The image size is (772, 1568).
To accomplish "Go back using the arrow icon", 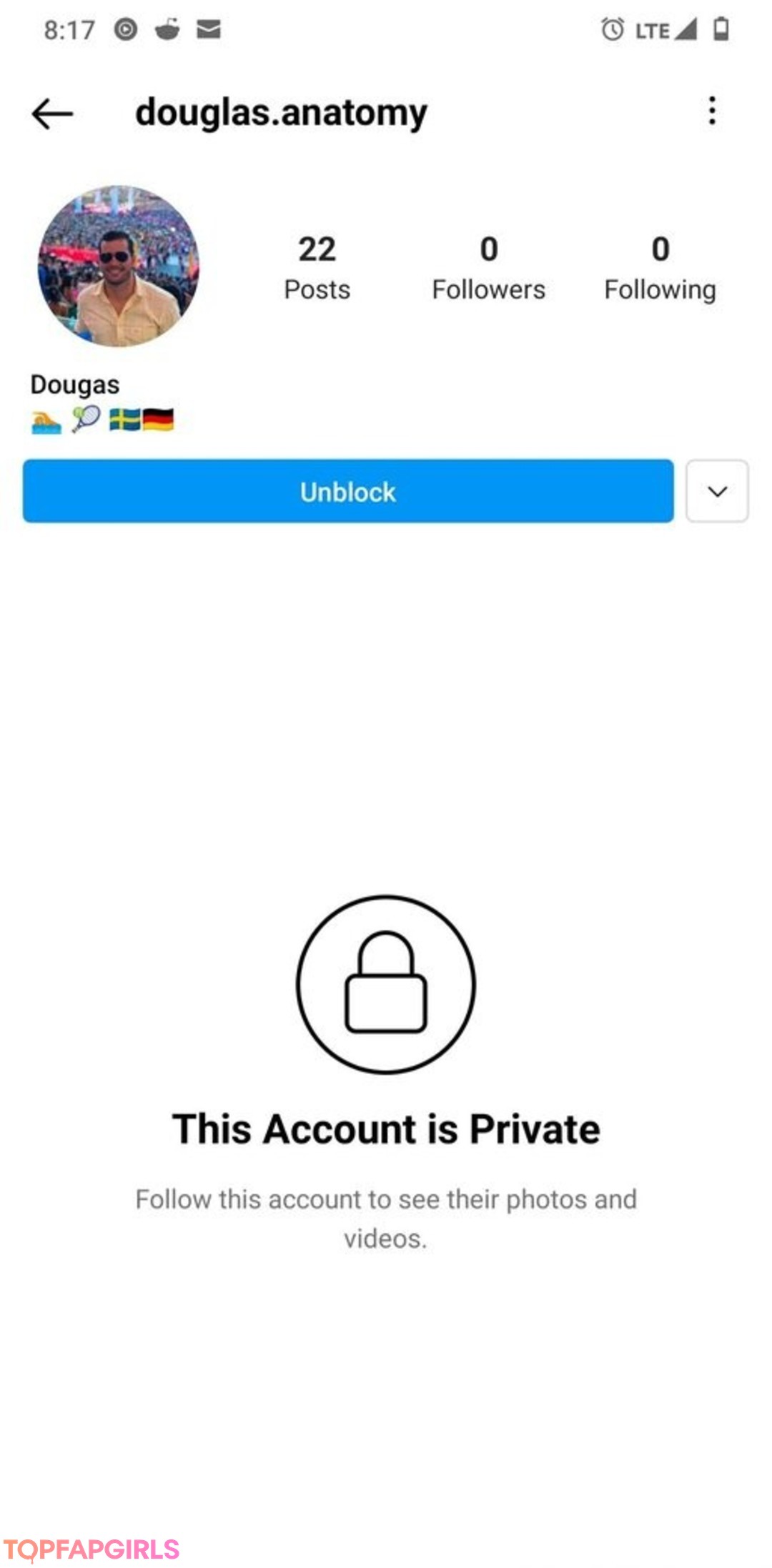I will (x=52, y=114).
